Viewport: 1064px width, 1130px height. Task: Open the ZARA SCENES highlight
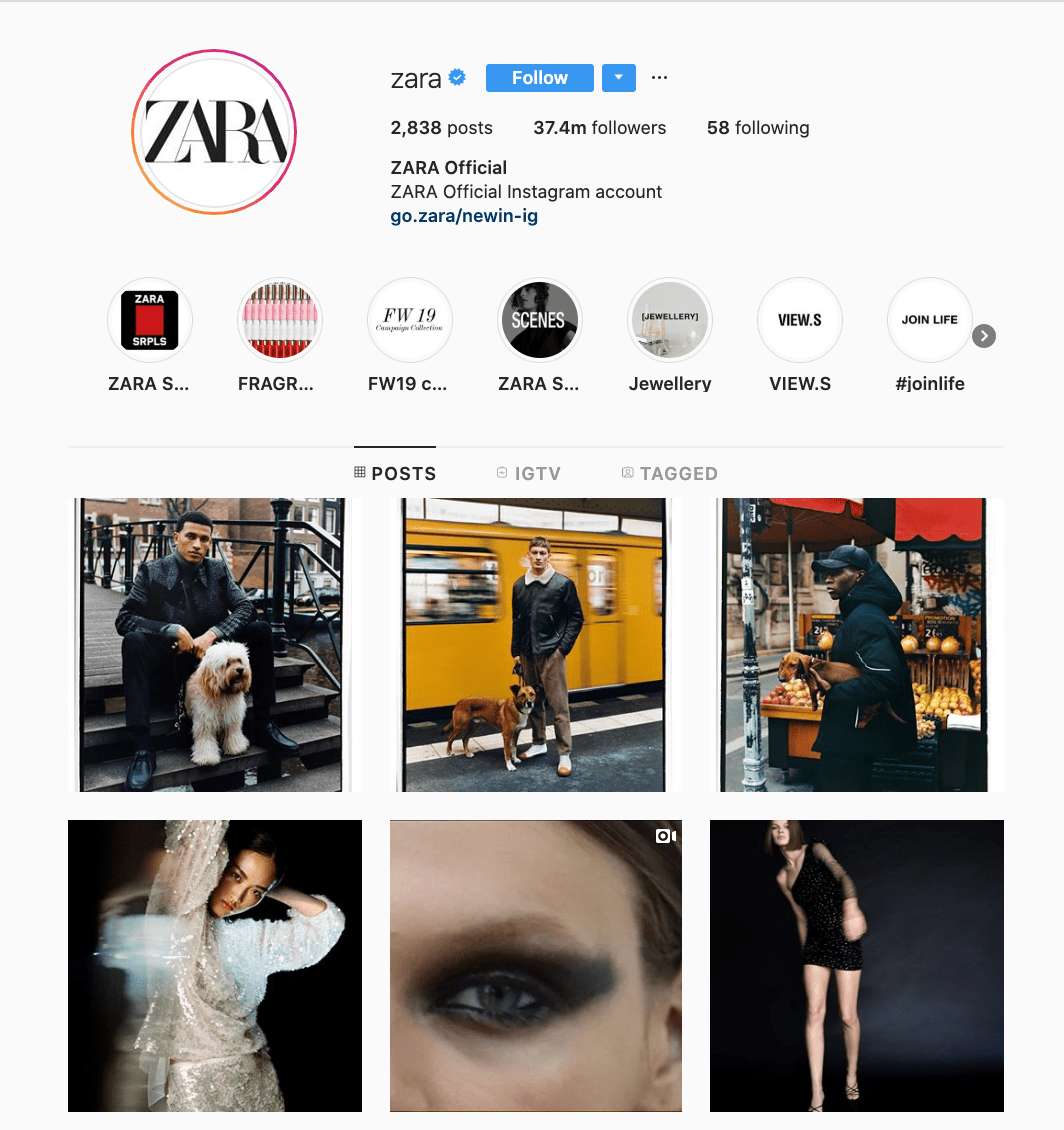[539, 320]
